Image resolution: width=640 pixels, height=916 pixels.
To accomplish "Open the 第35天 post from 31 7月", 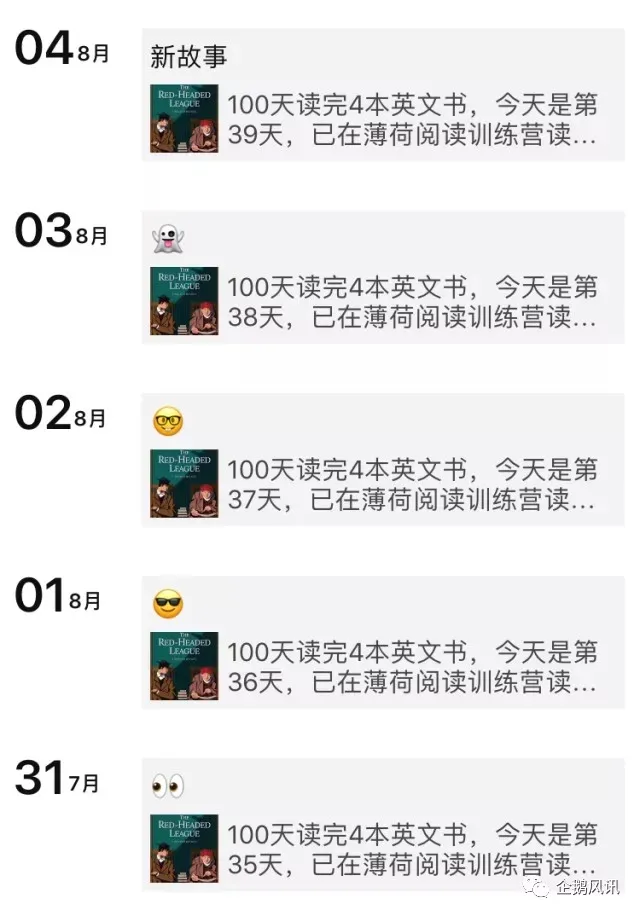I will 384,848.
